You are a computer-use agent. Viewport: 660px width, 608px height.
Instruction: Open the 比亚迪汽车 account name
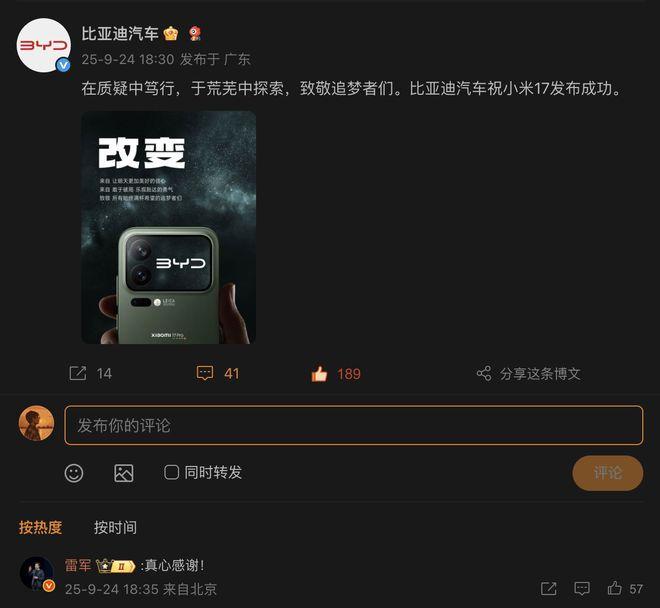pyautogui.click(x=120, y=34)
